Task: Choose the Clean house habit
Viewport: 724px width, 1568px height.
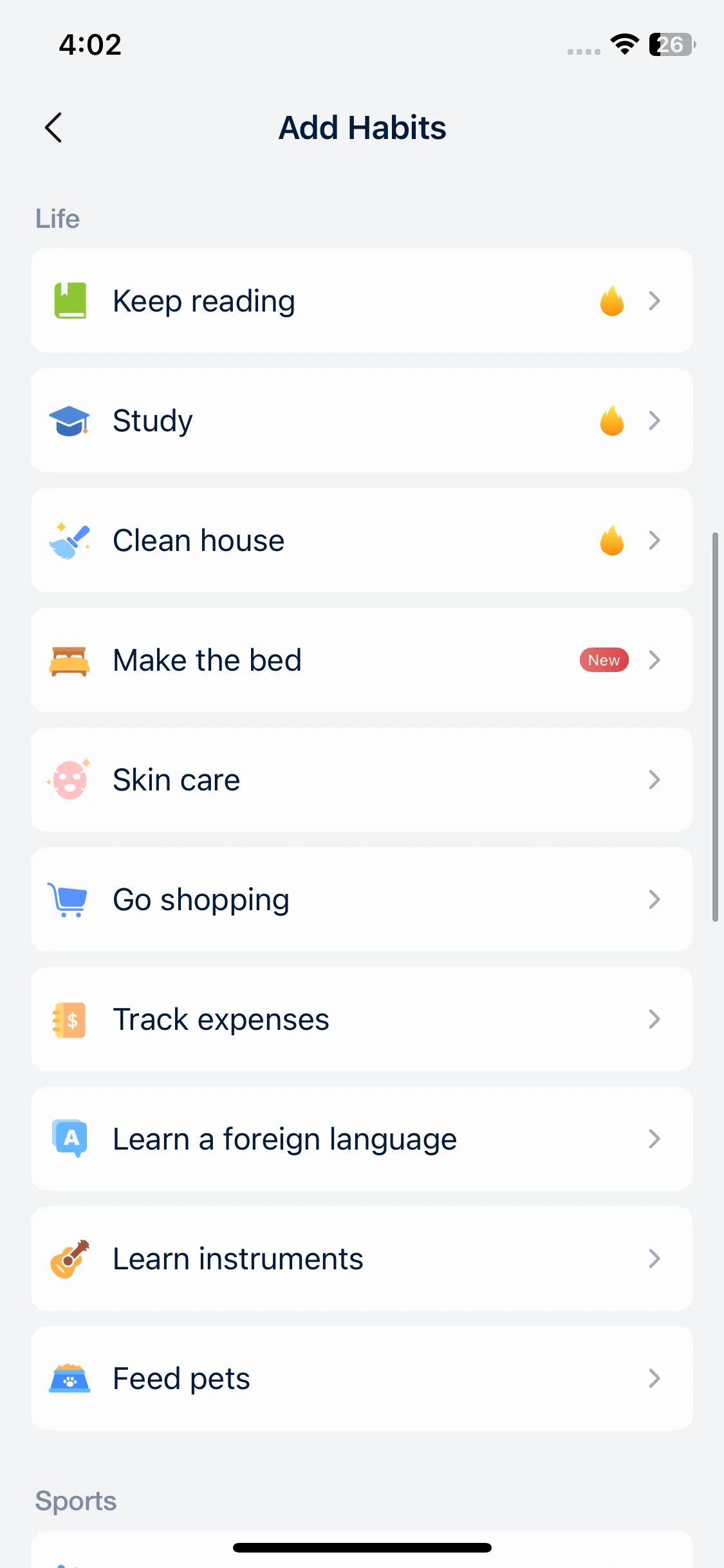Action: pos(362,540)
